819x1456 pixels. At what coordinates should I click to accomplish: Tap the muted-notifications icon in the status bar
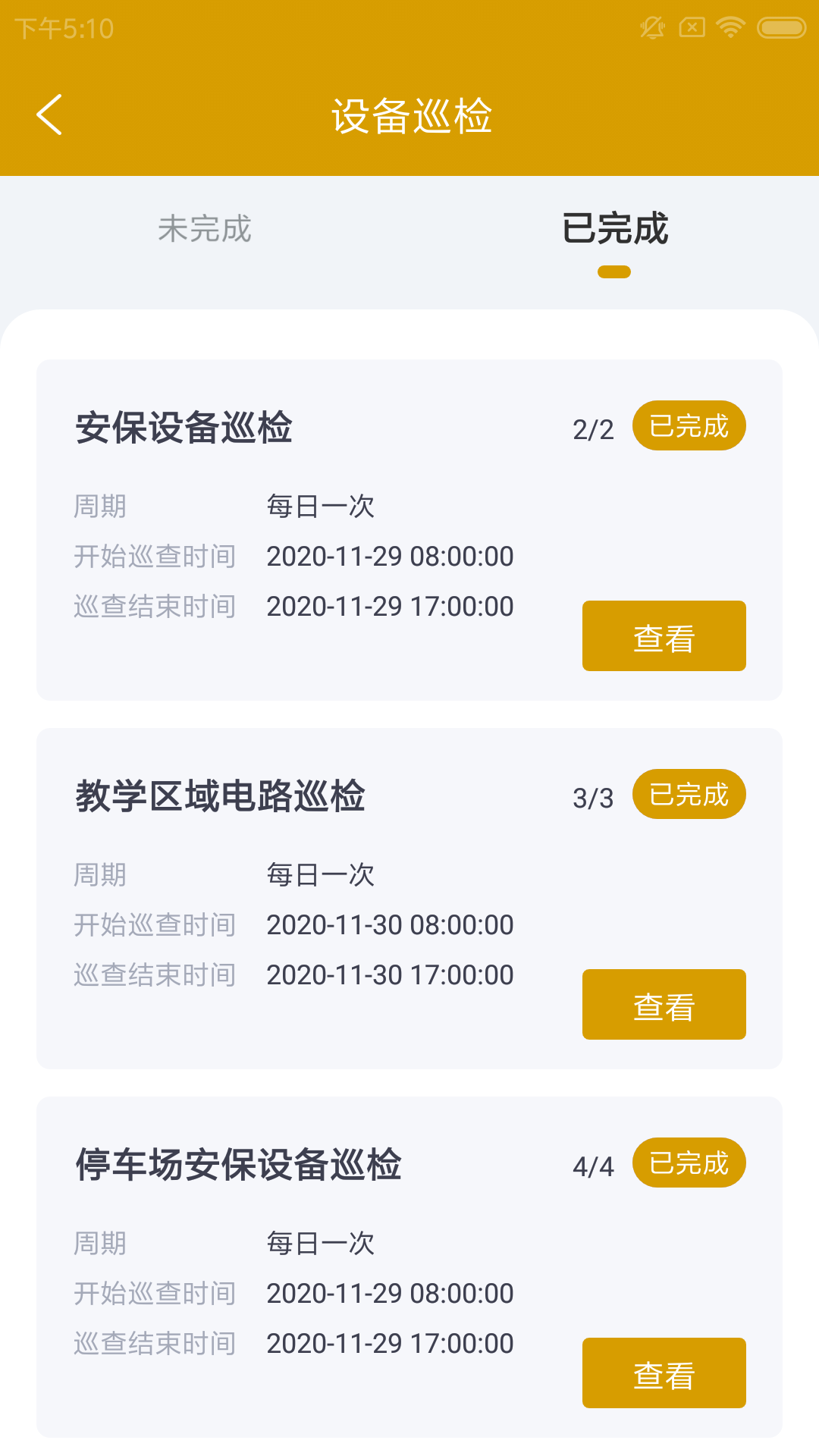(651, 27)
